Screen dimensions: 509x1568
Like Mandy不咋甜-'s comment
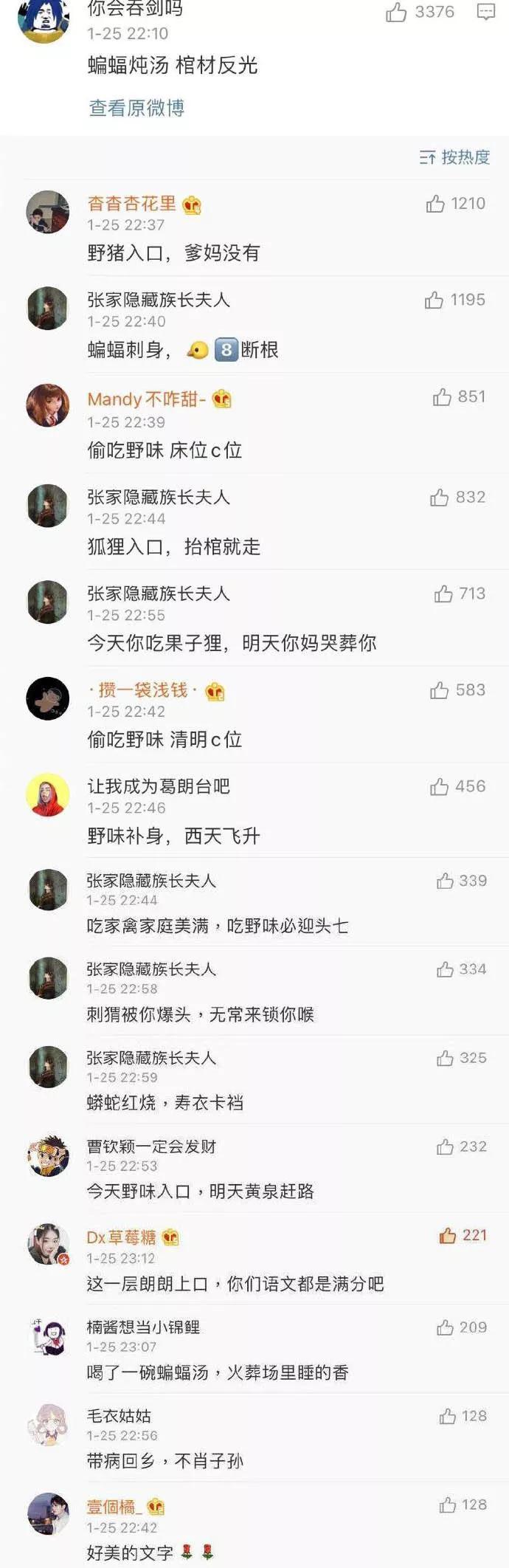[442, 397]
